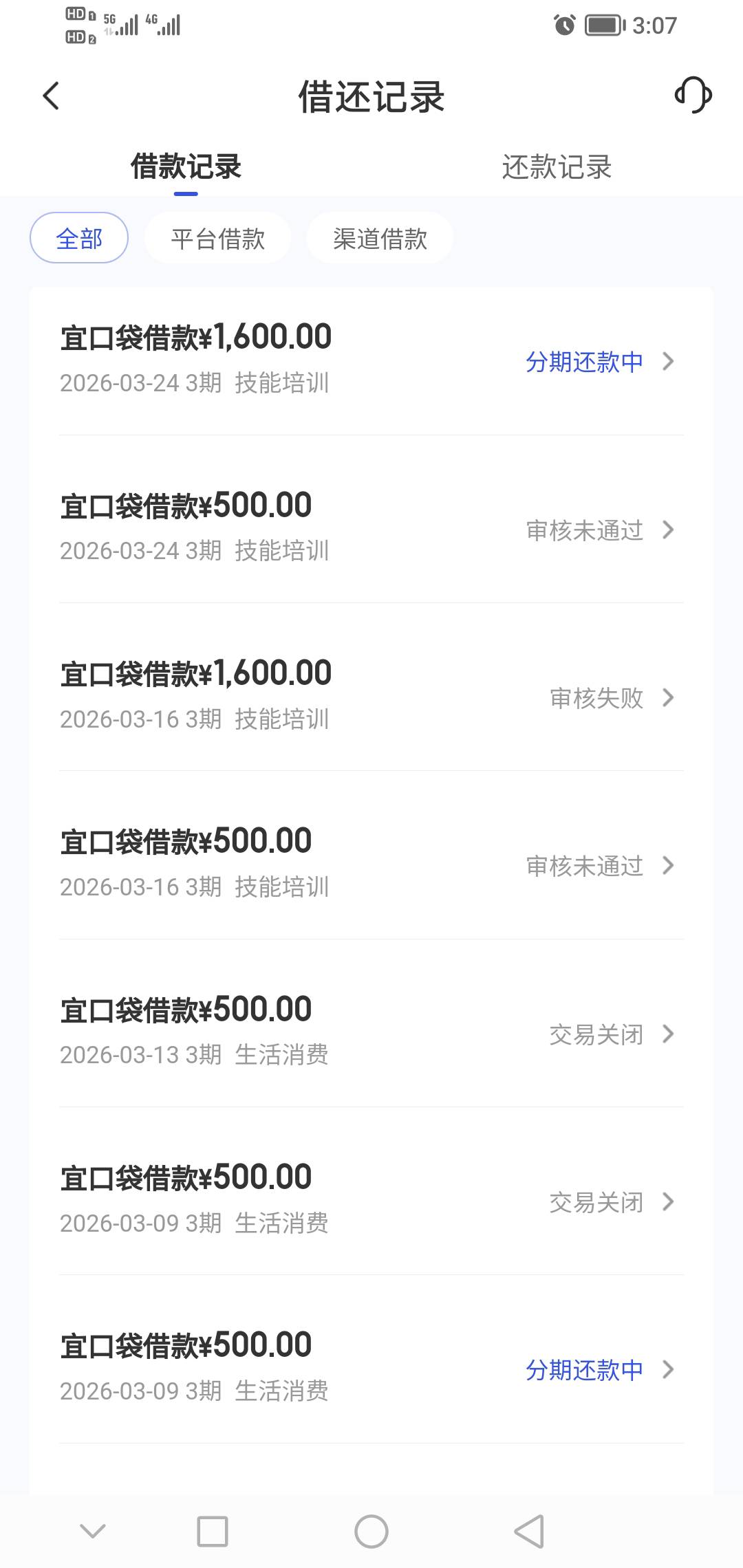The width and height of the screenshot is (743, 1568).
Task: Filter by 渠道借款
Action: pyautogui.click(x=380, y=238)
